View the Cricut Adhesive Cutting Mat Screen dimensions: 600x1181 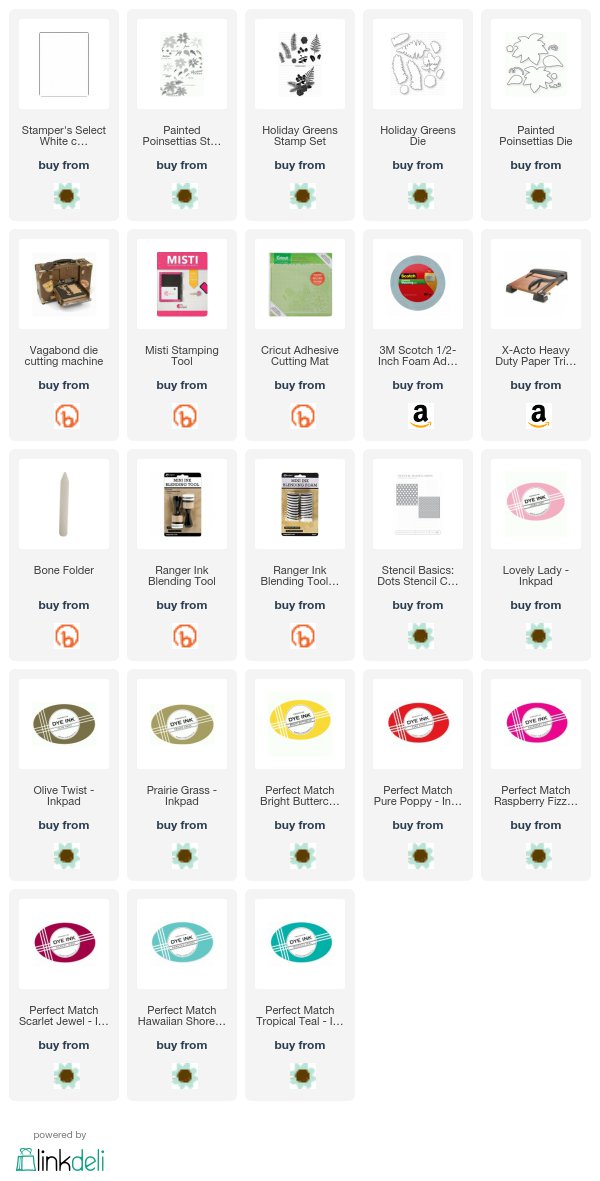300,334
